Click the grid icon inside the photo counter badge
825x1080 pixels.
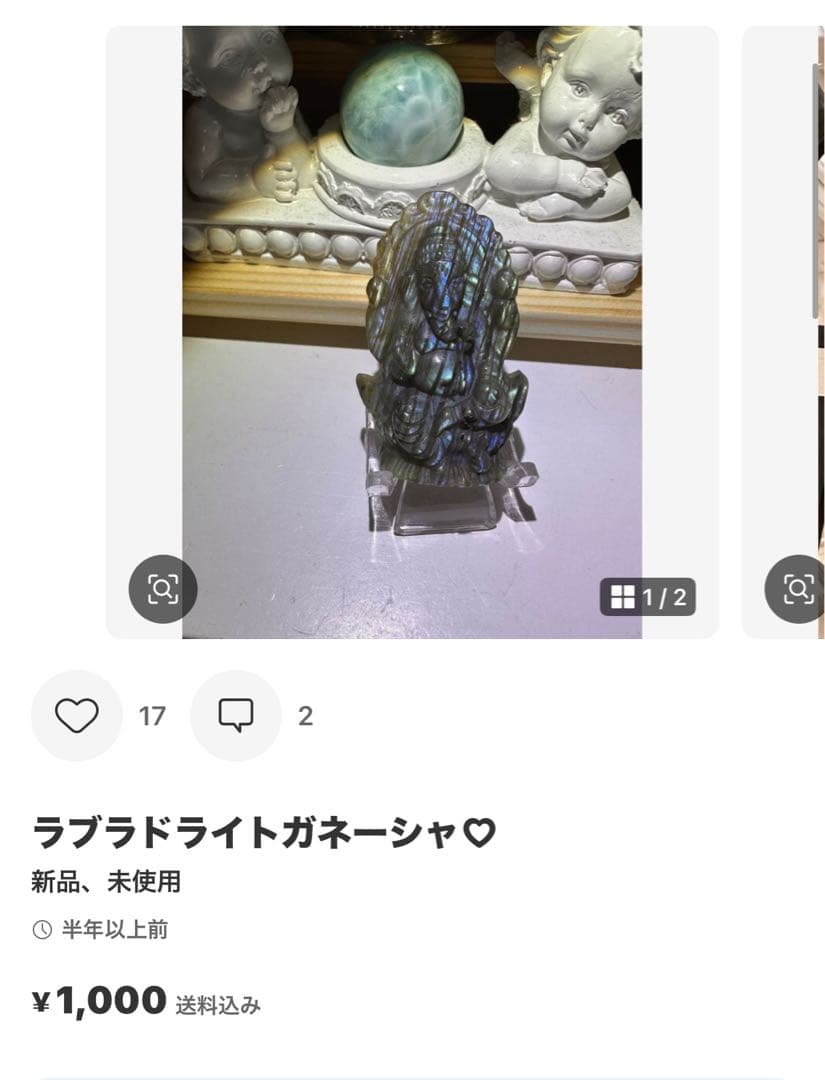pyautogui.click(x=623, y=594)
